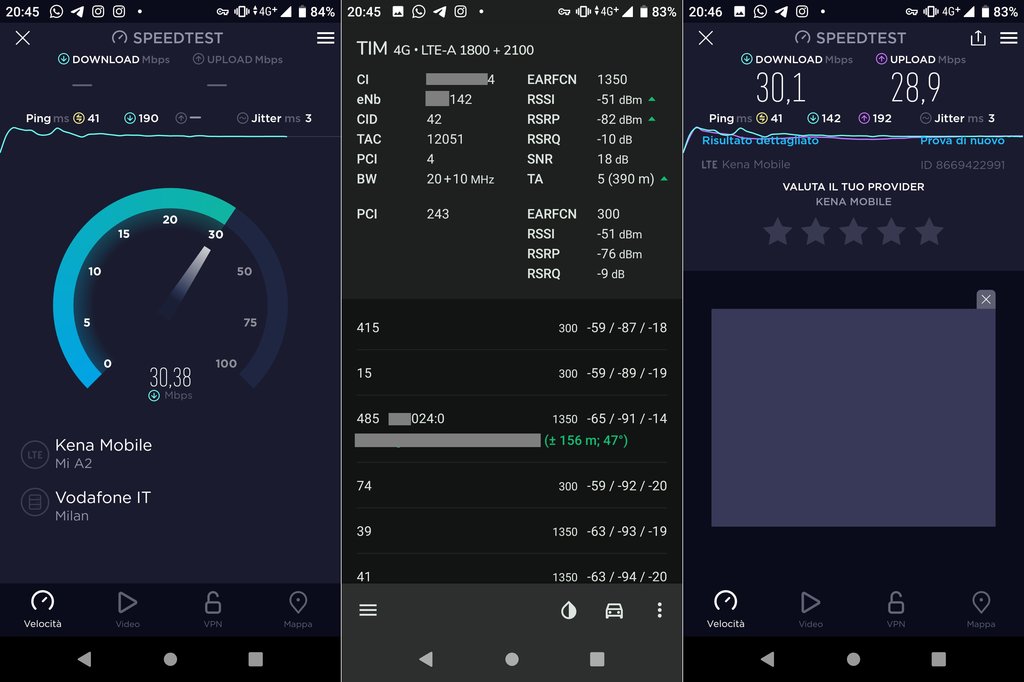Open Risultato dettagliato link

tap(760, 141)
